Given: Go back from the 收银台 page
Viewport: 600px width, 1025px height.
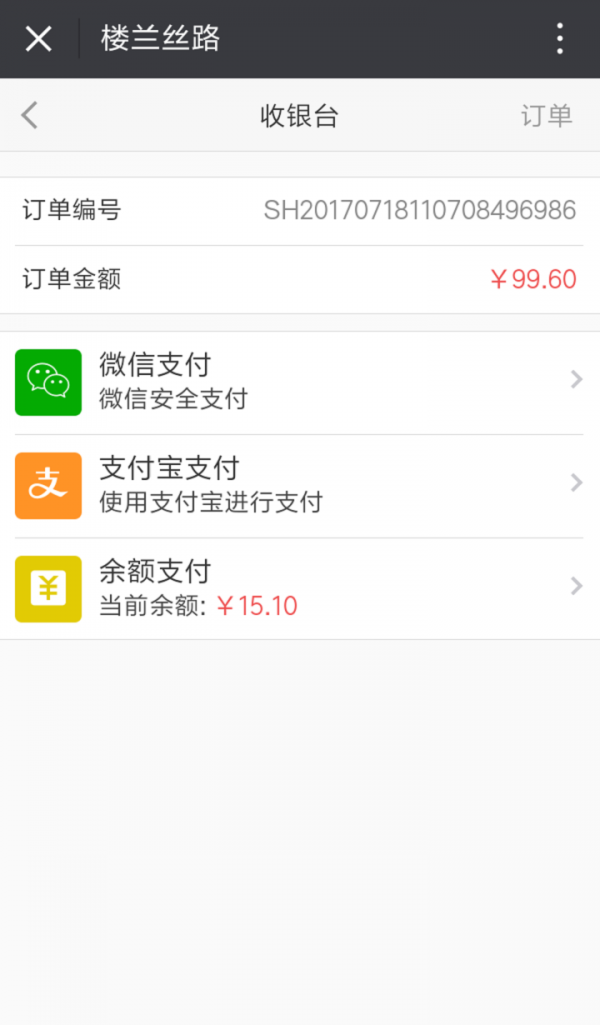Looking at the screenshot, I should tap(30, 115).
